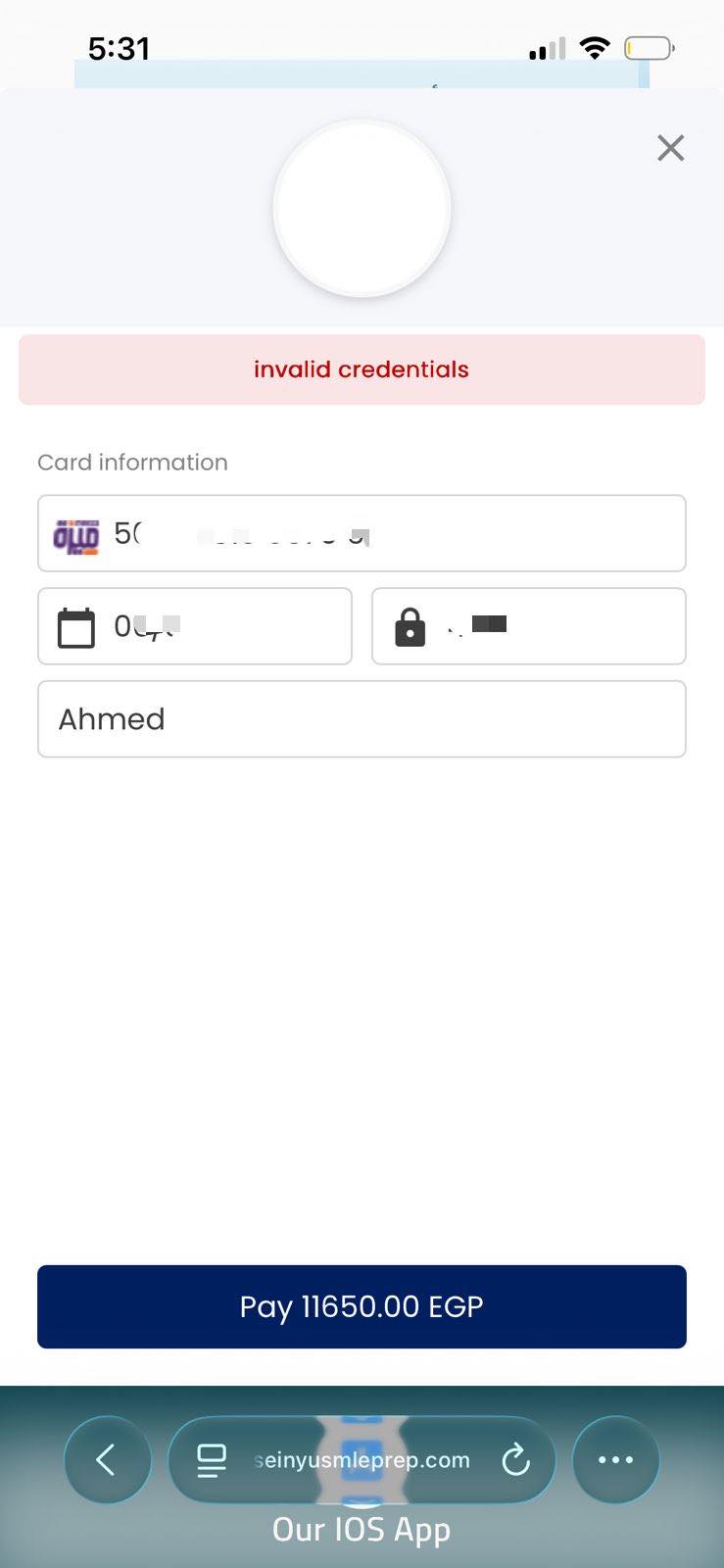This screenshot has width=724, height=1568.
Task: Reload the page
Action: point(515,1460)
